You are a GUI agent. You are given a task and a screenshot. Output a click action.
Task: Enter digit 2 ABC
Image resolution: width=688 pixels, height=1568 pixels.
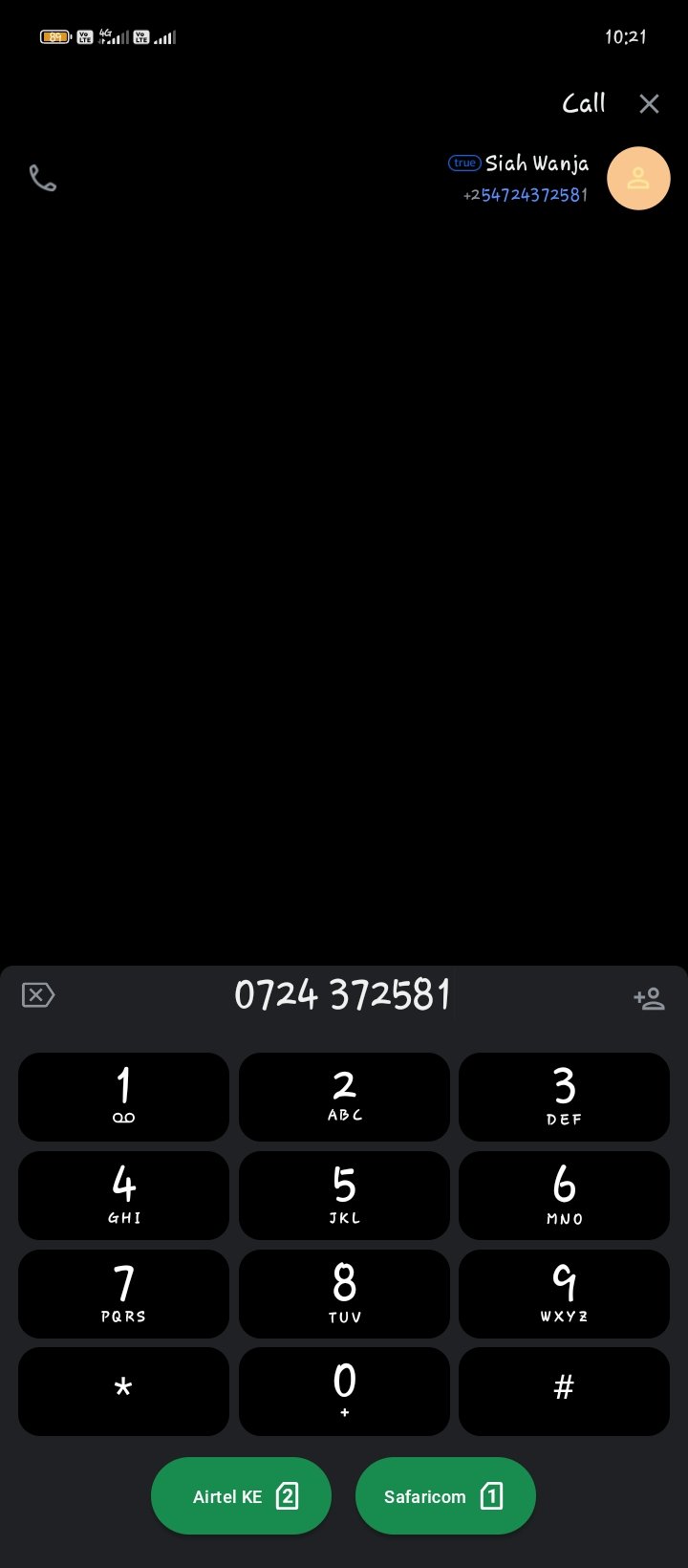point(344,1097)
